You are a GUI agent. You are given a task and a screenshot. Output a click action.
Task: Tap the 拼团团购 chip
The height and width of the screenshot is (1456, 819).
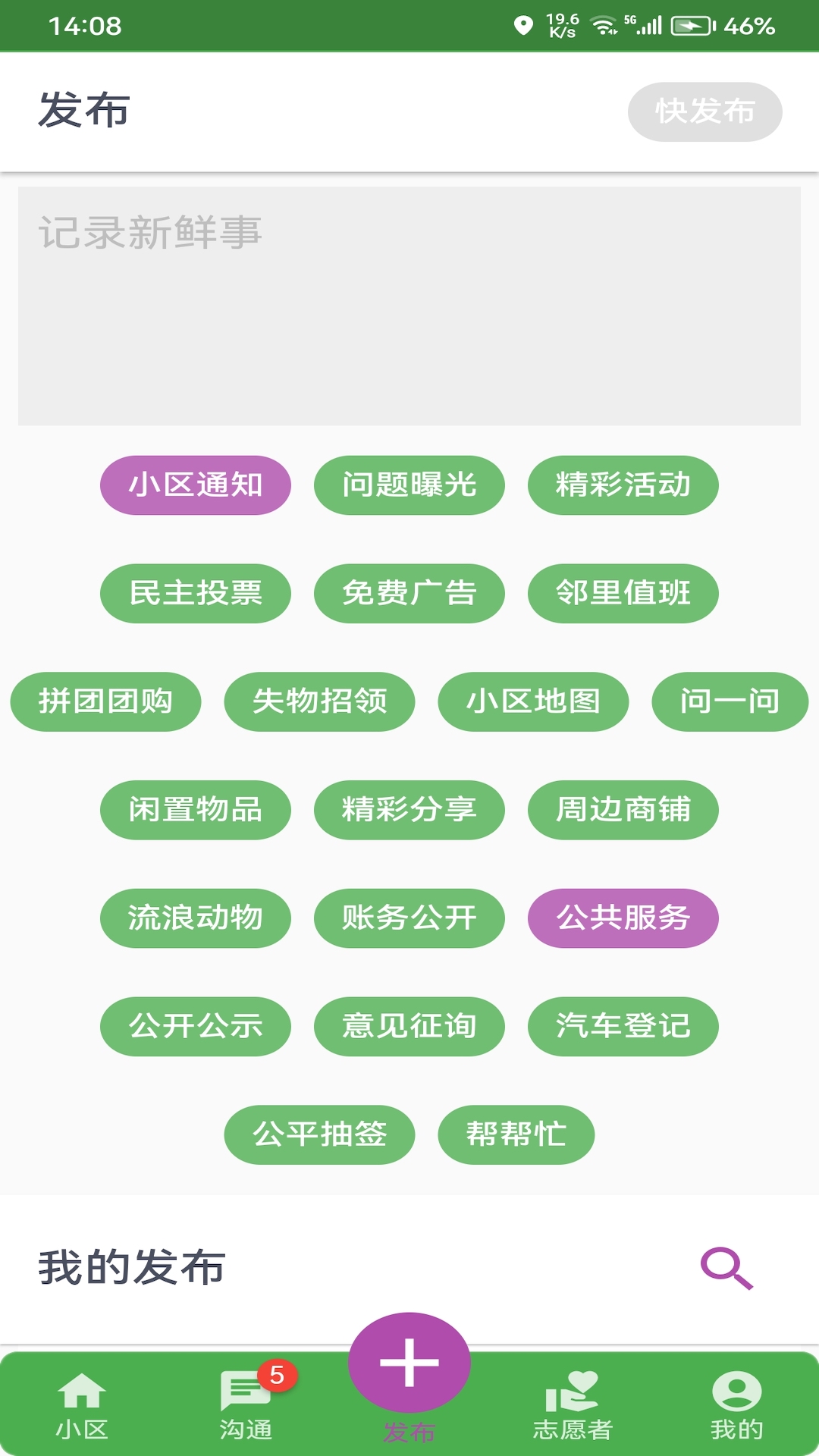point(105,701)
